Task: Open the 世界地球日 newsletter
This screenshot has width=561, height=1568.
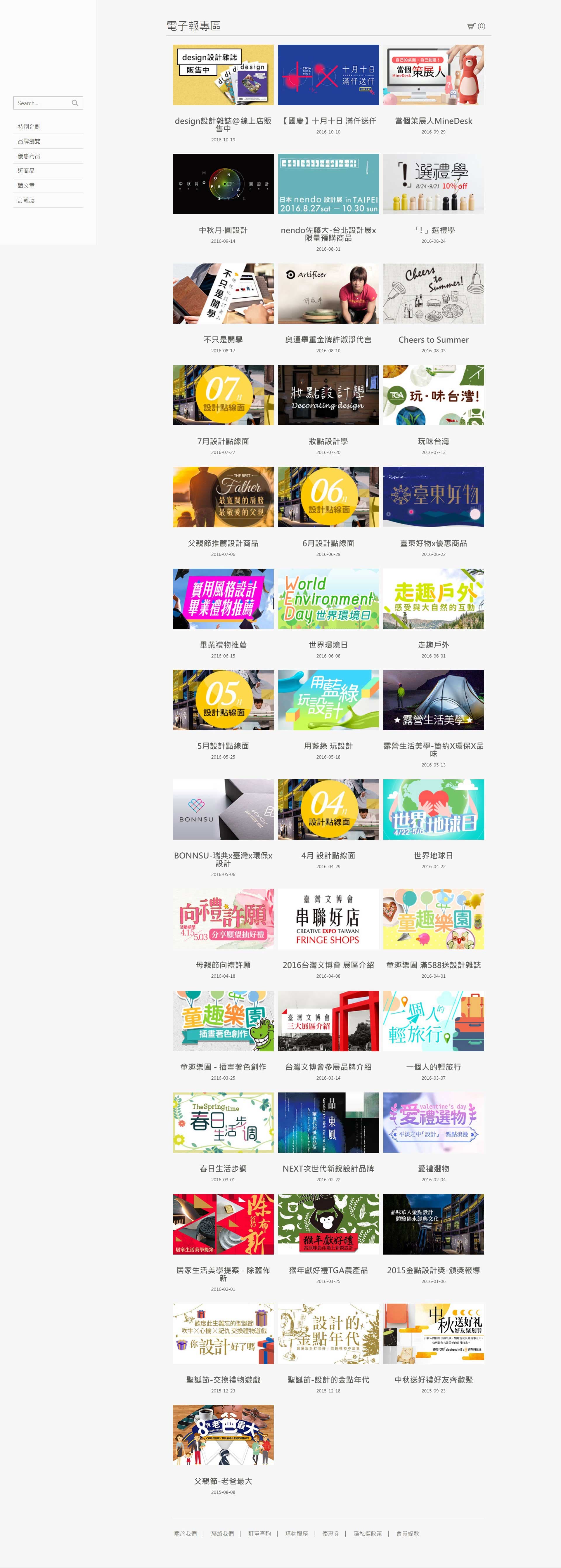Action: pyautogui.click(x=433, y=810)
